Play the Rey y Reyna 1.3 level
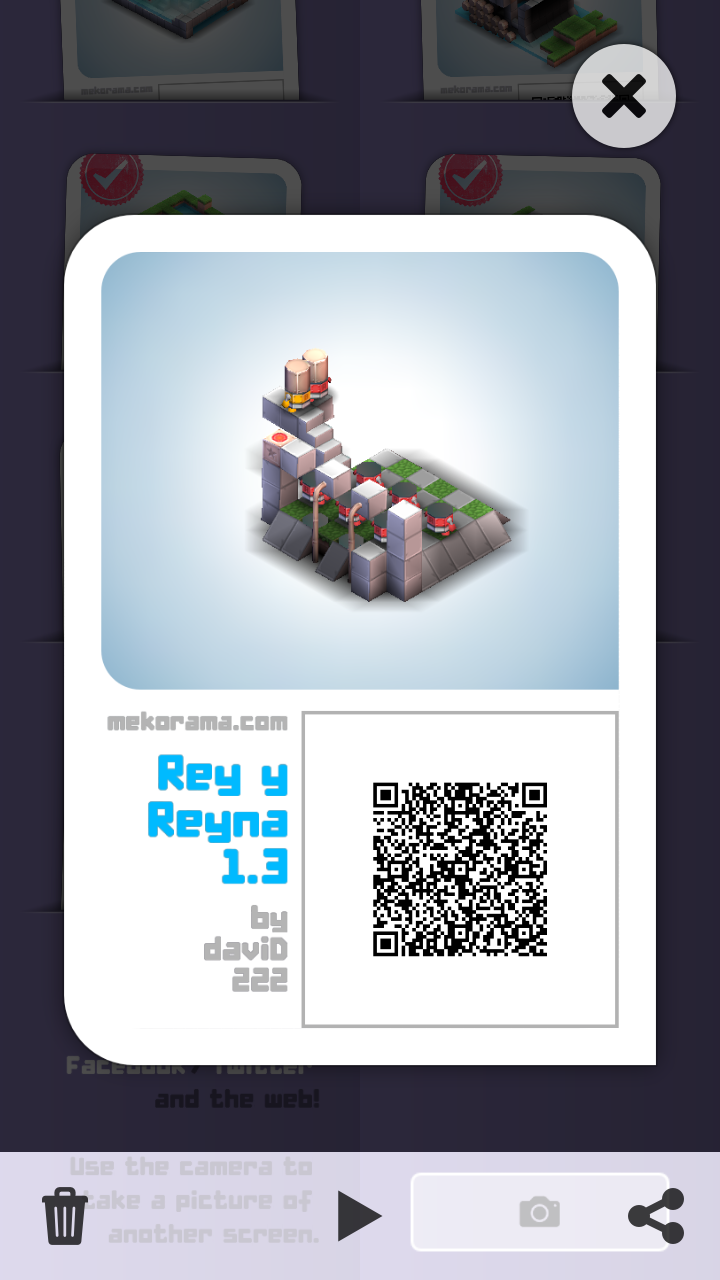 click(x=359, y=1215)
